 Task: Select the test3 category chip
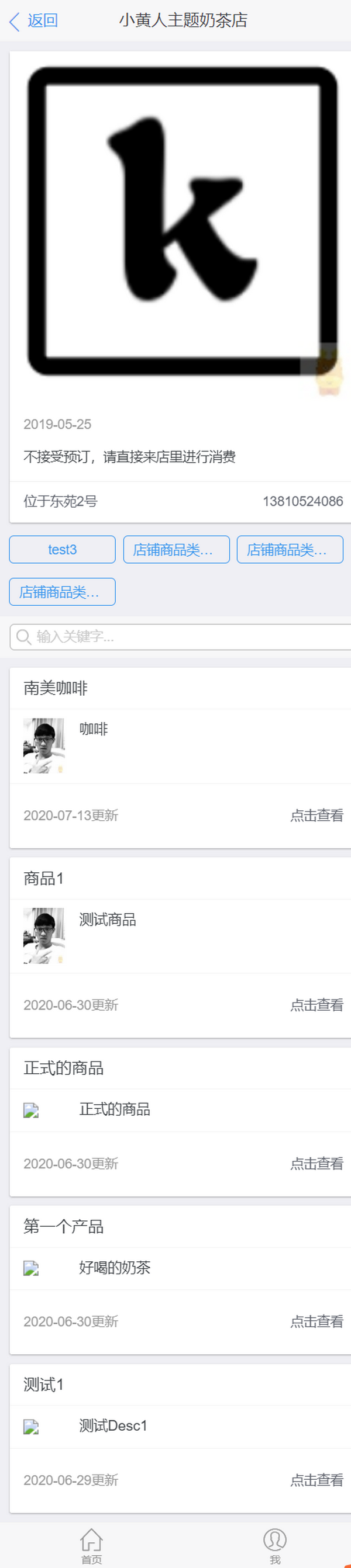(62, 550)
